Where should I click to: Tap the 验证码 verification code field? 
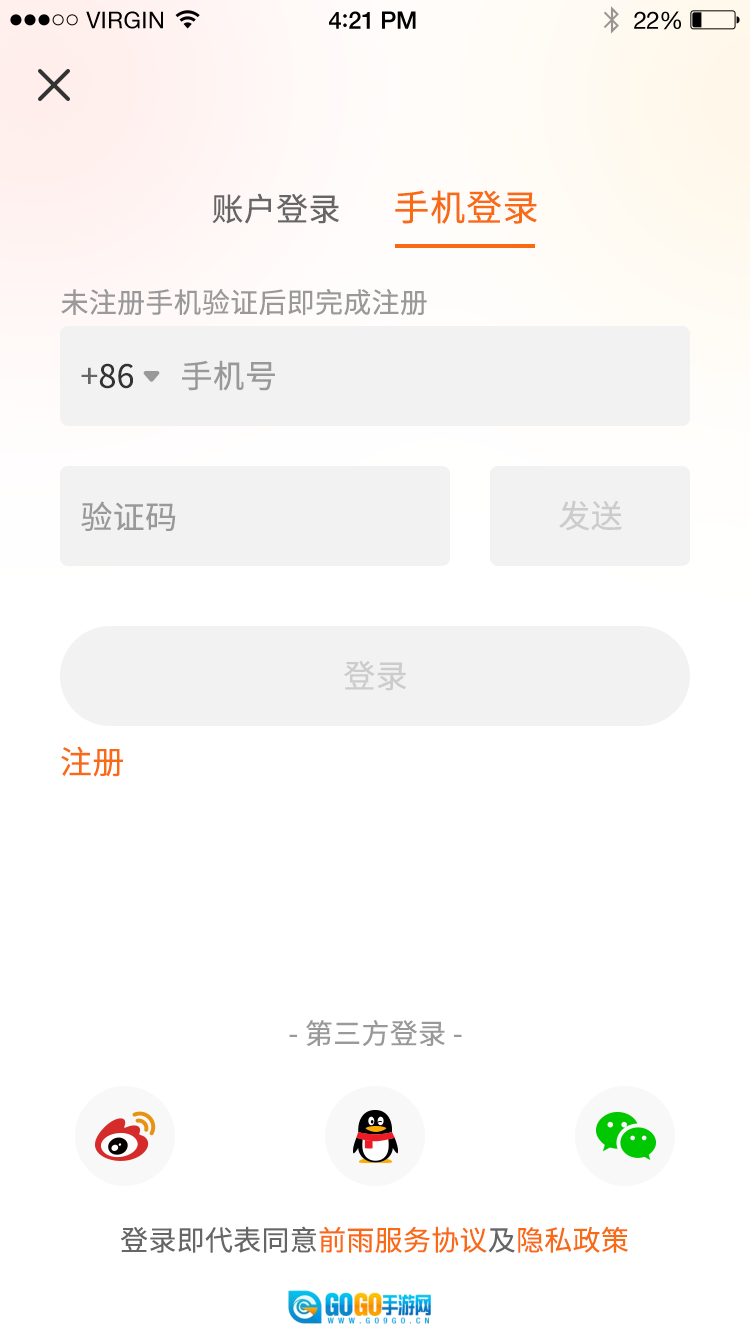[255, 516]
